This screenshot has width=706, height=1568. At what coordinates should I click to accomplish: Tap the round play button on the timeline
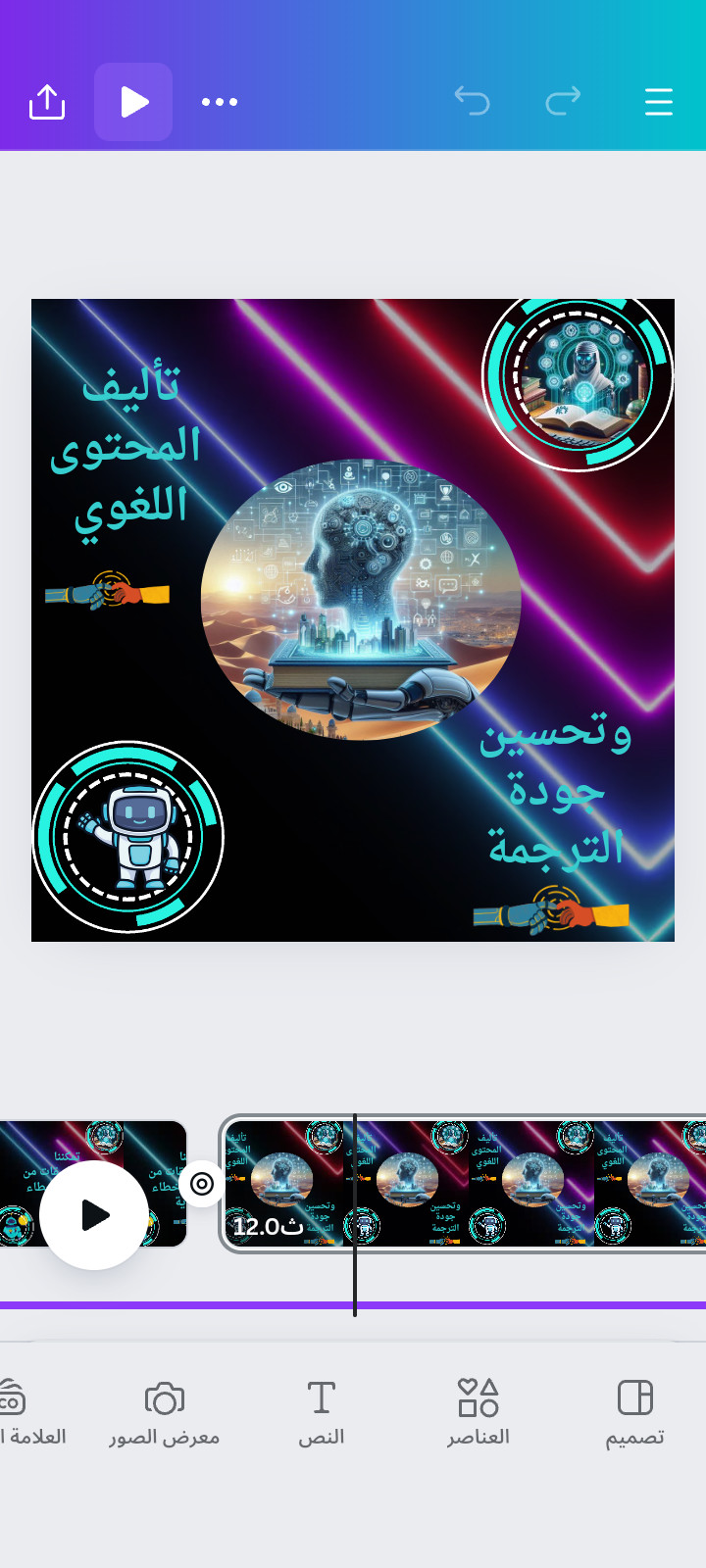tap(94, 1215)
